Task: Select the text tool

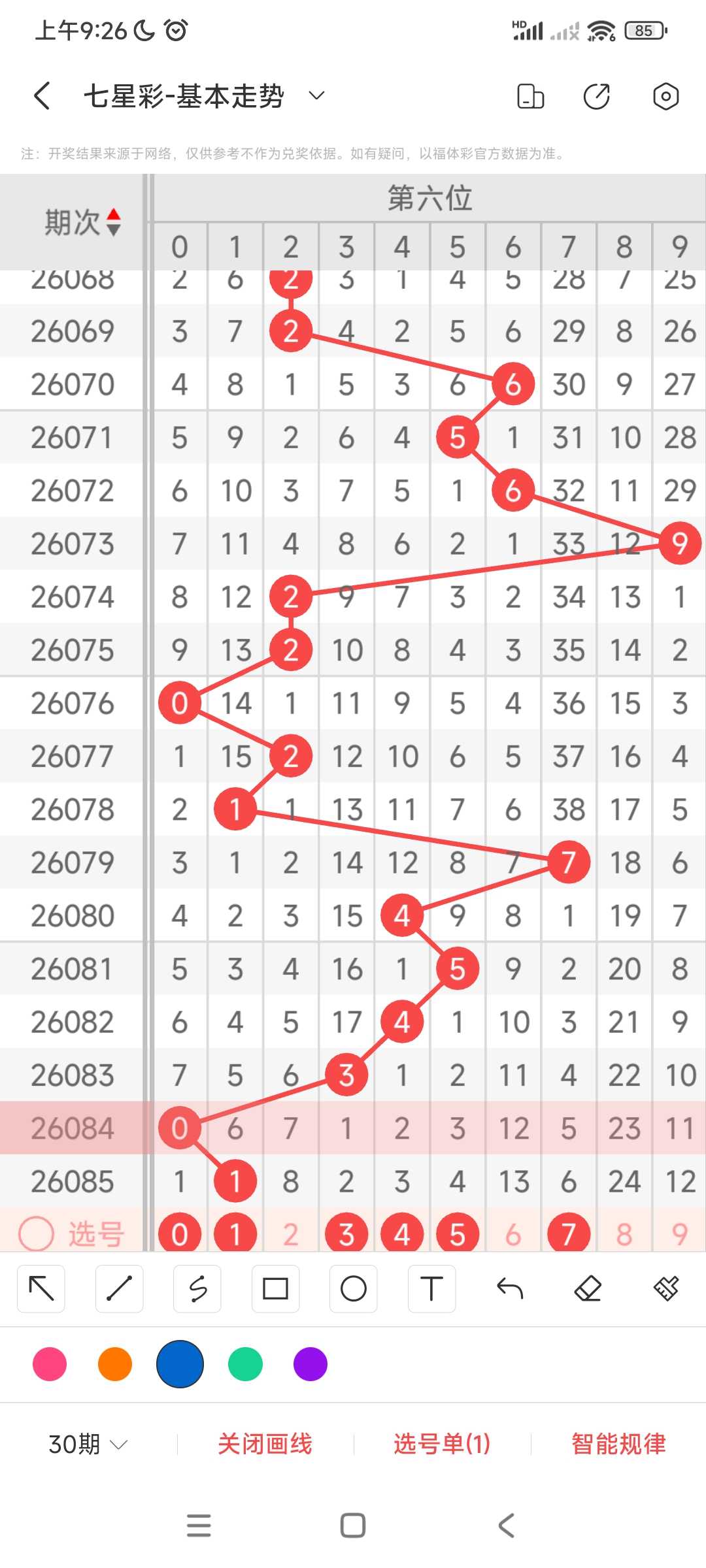Action: click(x=431, y=1289)
